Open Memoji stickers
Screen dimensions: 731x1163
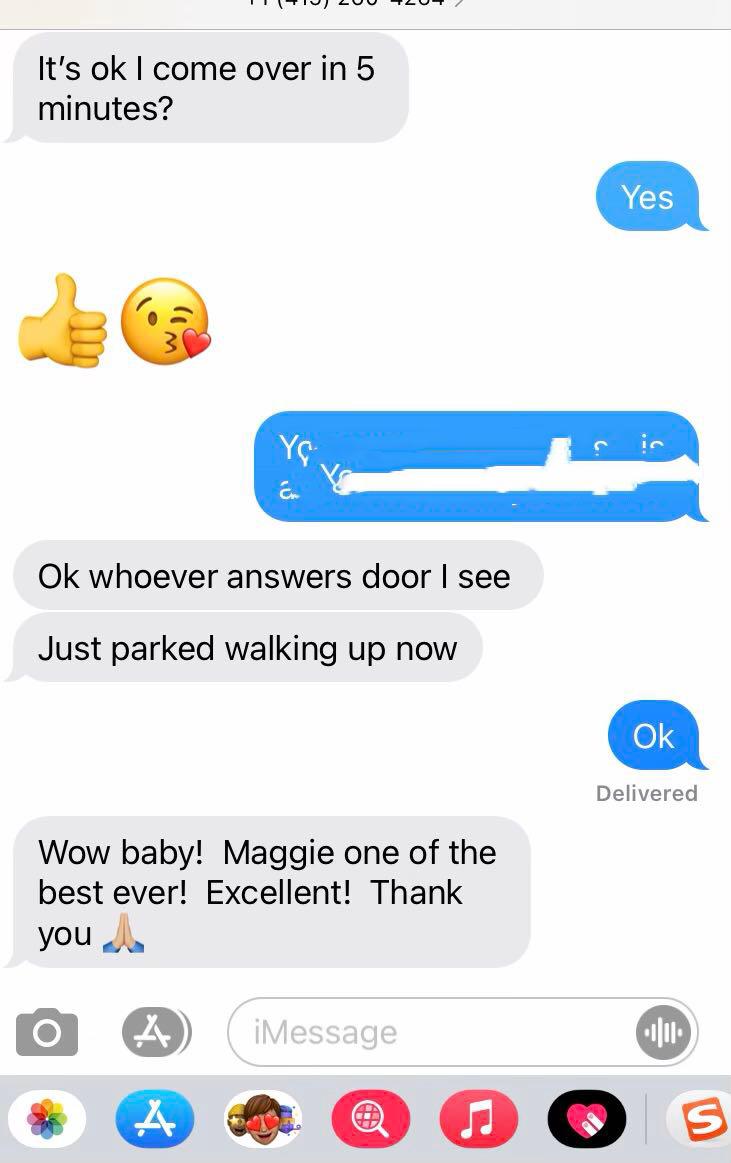click(x=263, y=1118)
